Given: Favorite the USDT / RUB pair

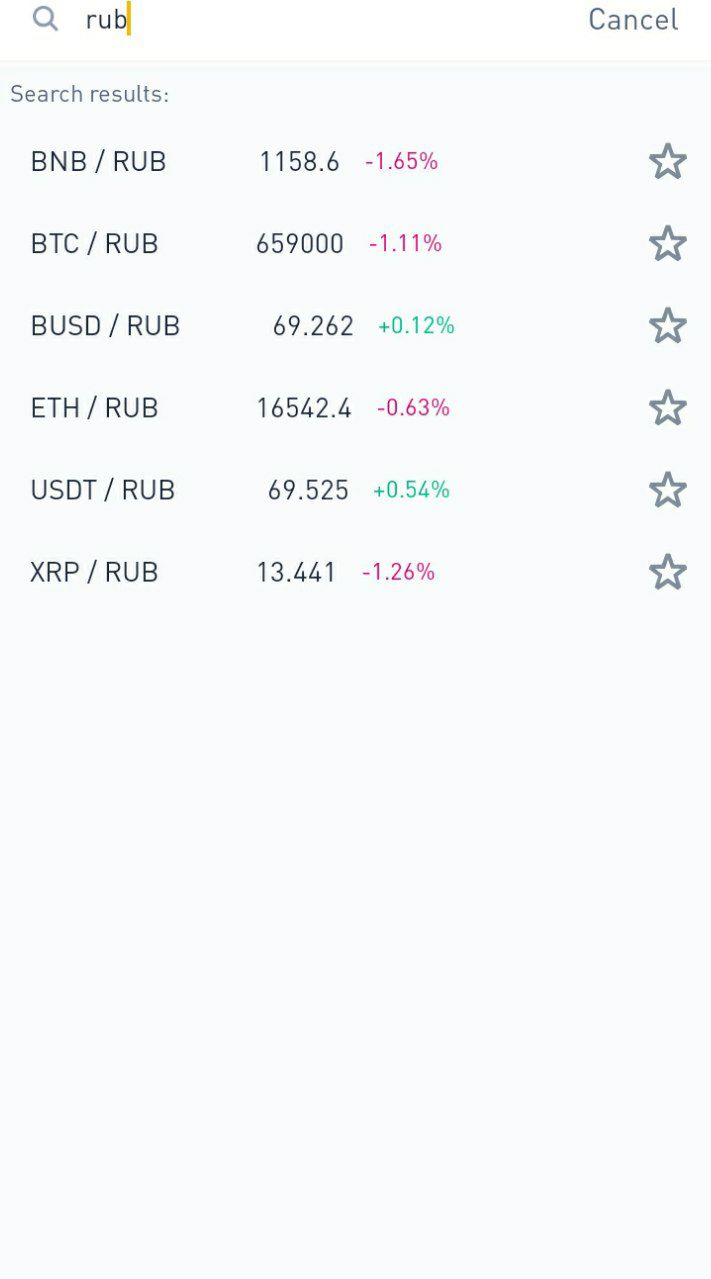Looking at the screenshot, I should (668, 490).
